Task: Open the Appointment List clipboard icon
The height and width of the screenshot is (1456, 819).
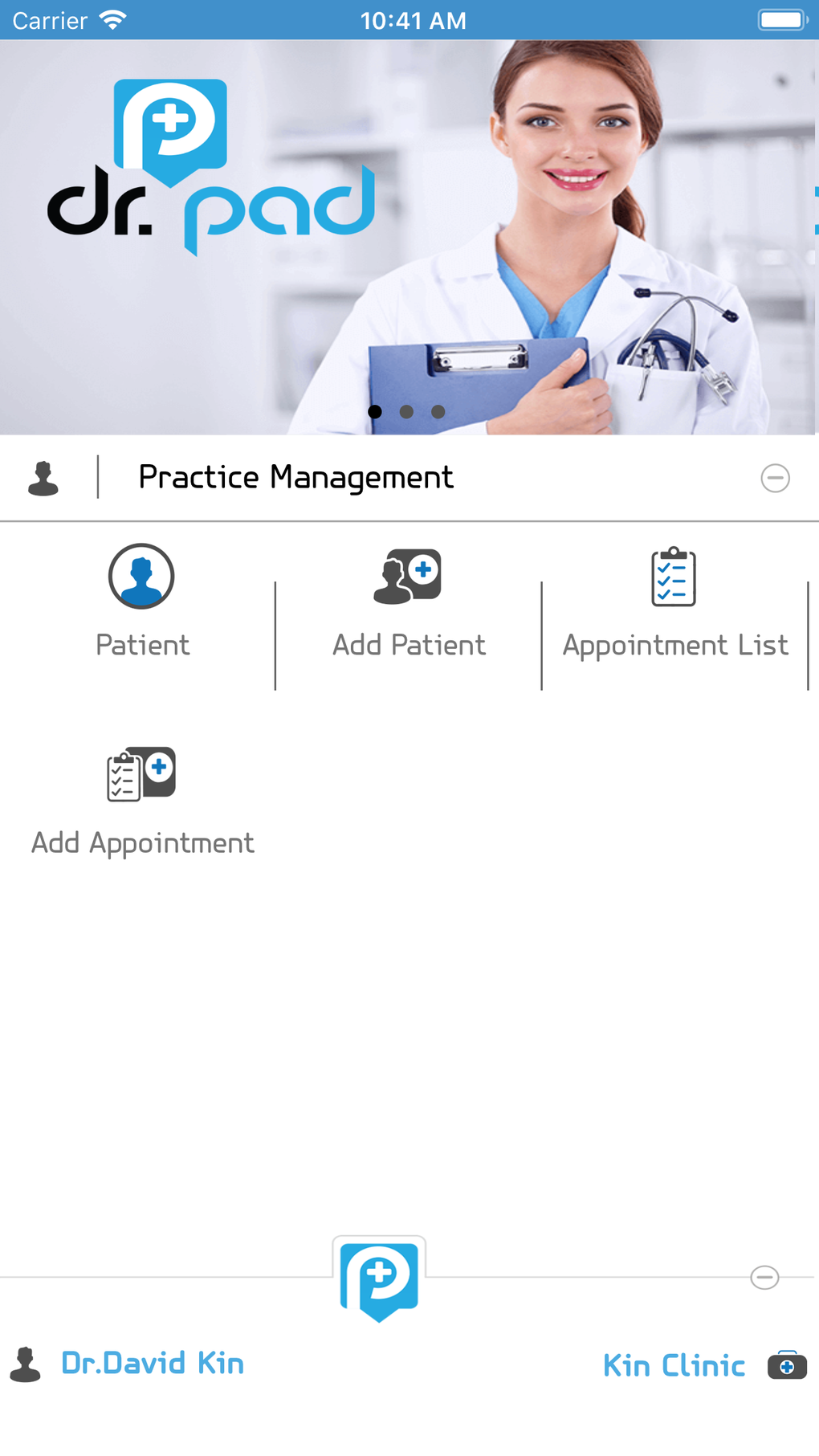Action: tap(674, 576)
